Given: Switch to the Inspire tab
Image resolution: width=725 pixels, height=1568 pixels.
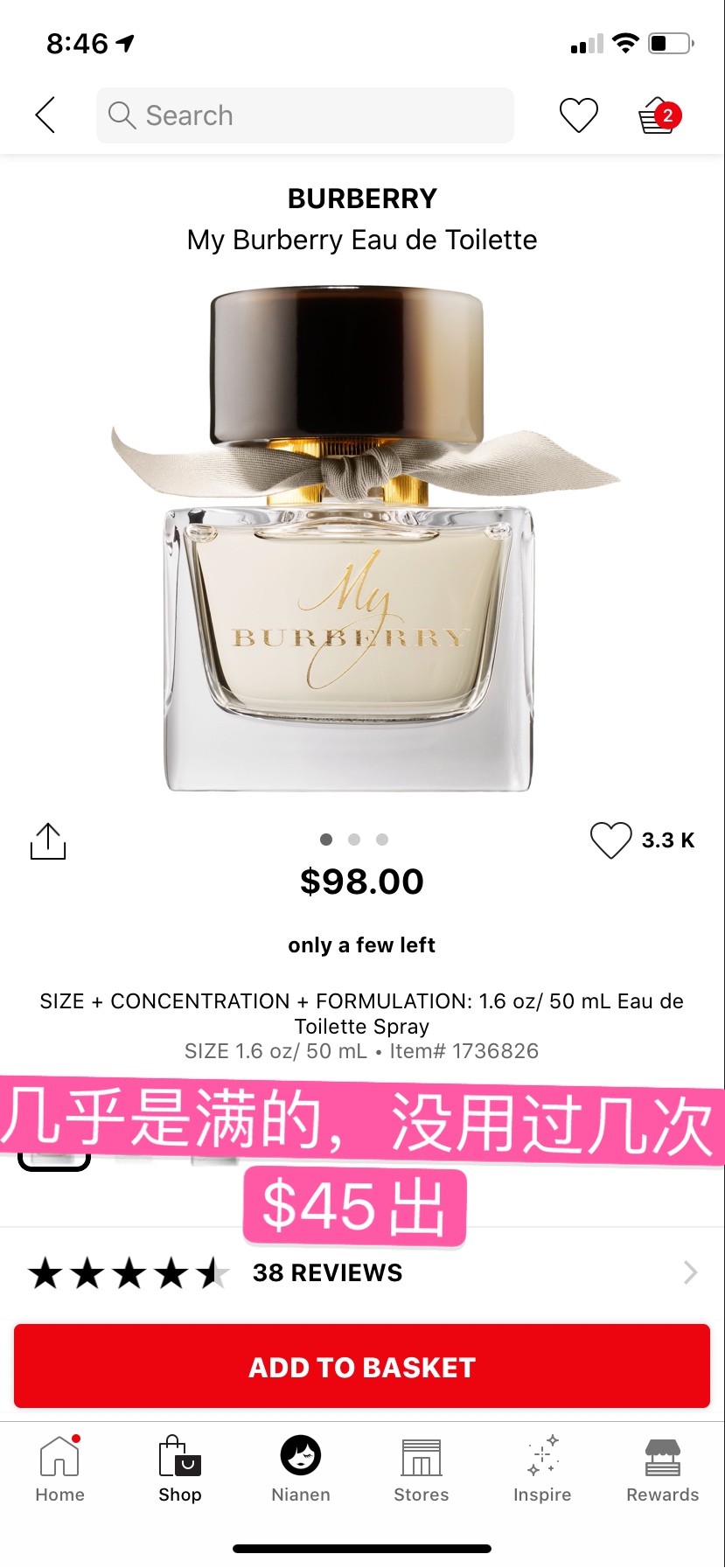Looking at the screenshot, I should 542,1469.
